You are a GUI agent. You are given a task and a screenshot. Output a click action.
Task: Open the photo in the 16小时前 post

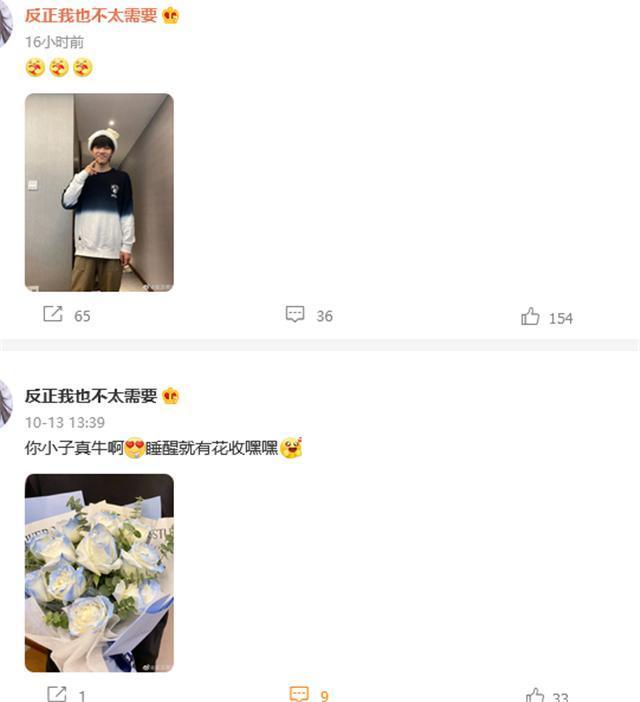99,192
